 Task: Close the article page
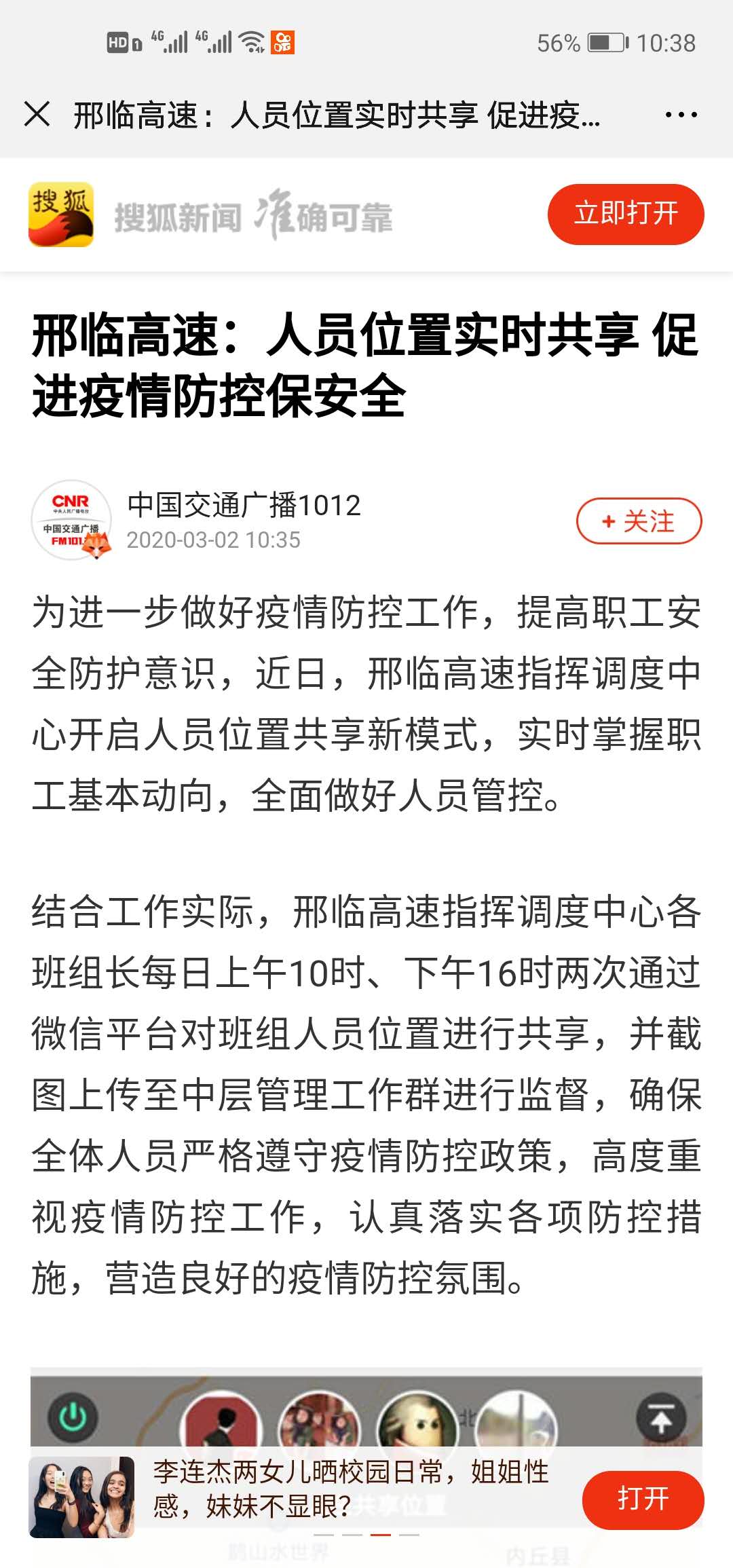[x=37, y=114]
